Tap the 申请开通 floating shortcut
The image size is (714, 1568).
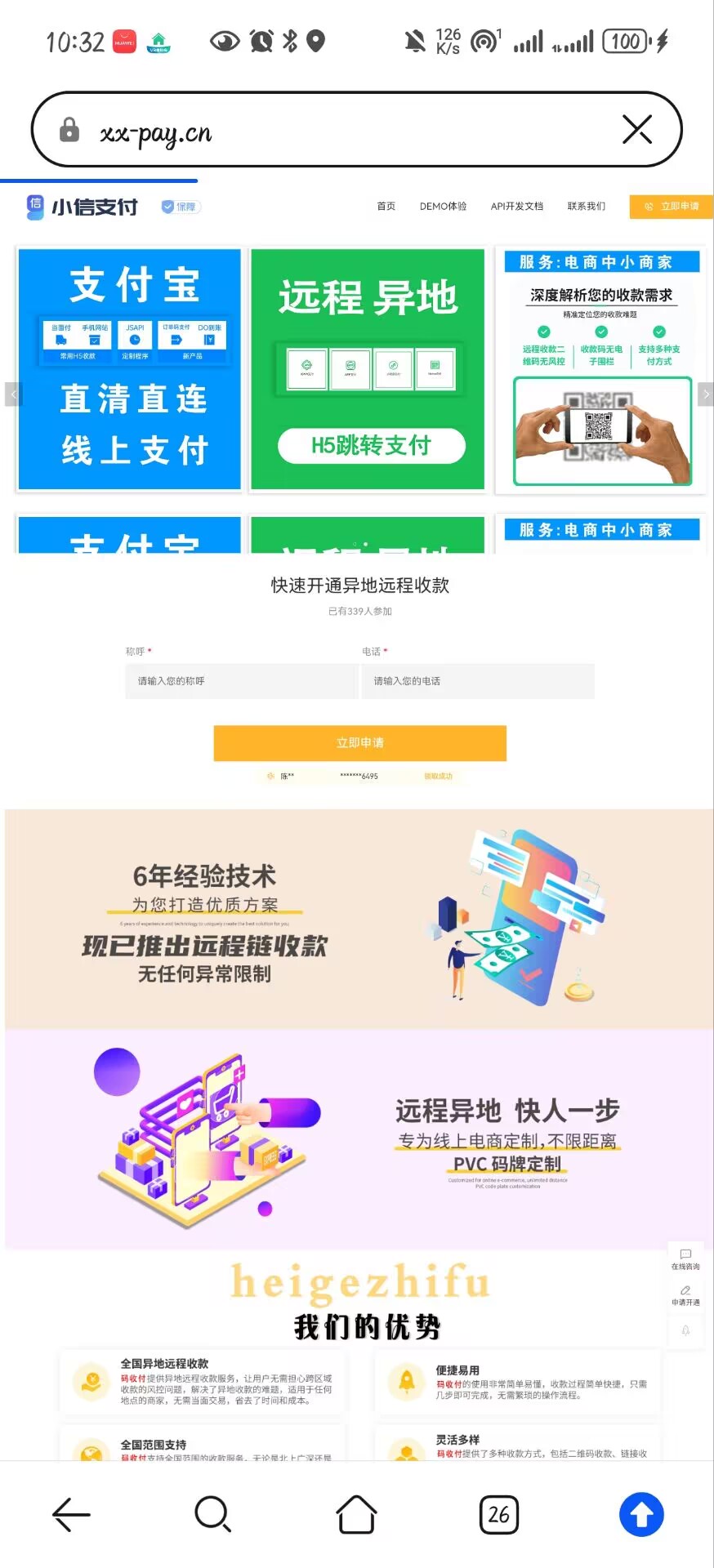[685, 1295]
